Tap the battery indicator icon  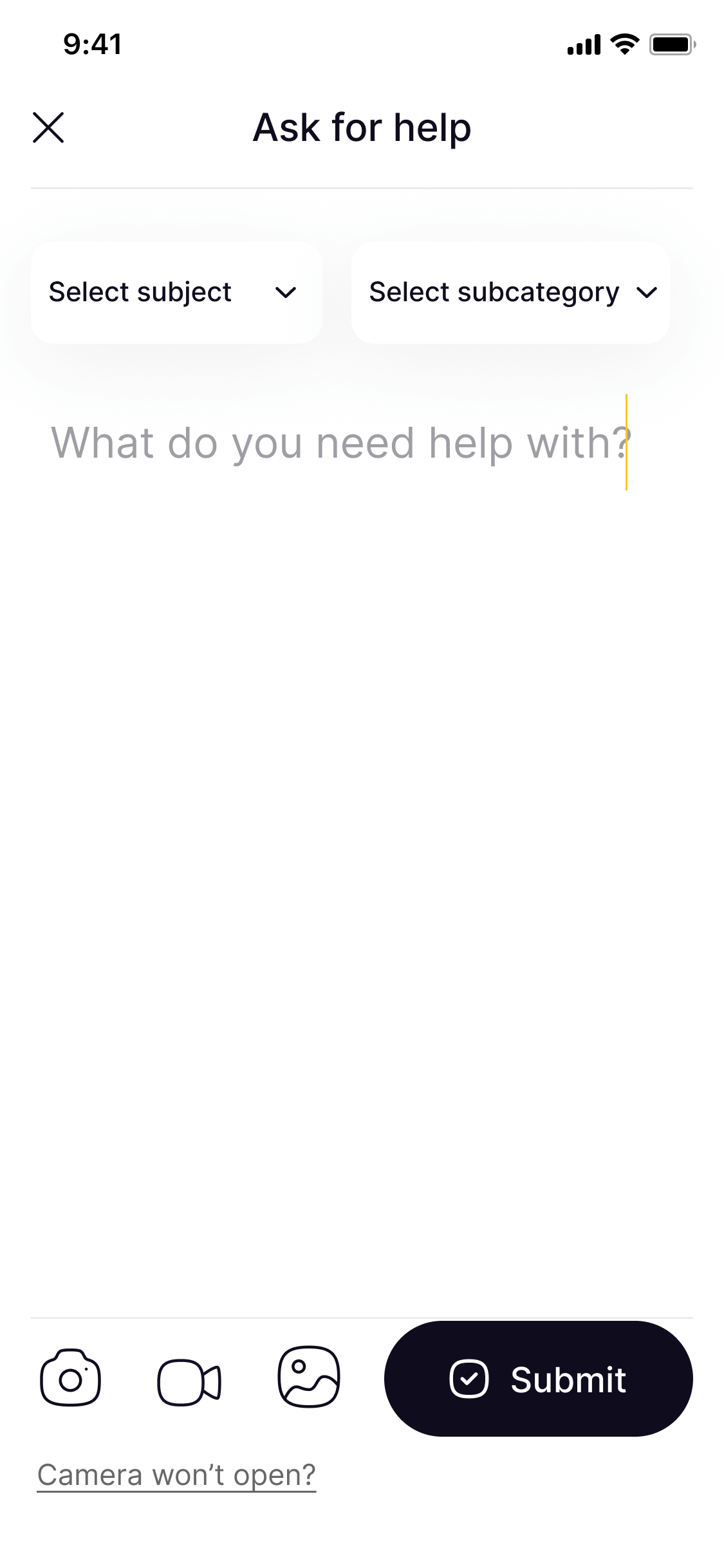(x=671, y=44)
